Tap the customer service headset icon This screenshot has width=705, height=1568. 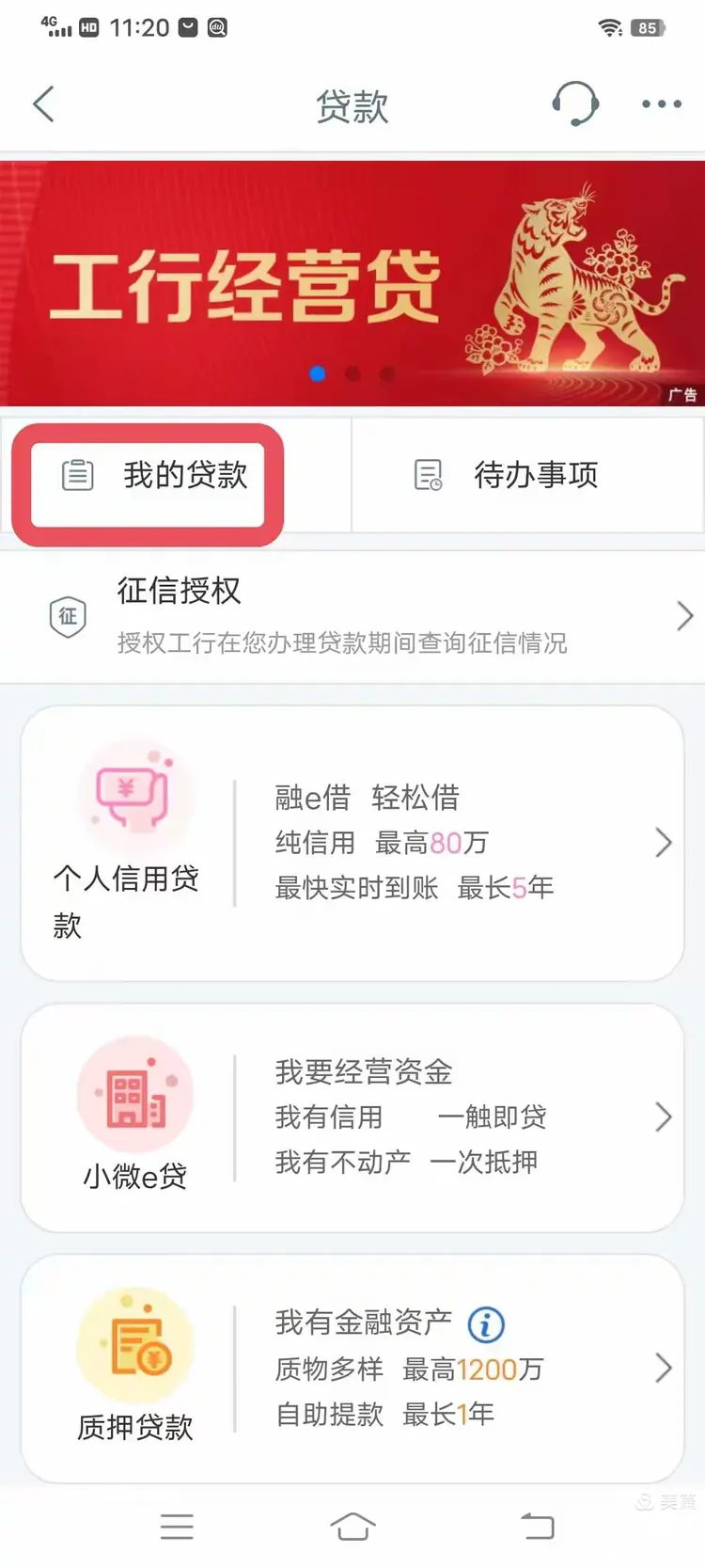(x=575, y=103)
